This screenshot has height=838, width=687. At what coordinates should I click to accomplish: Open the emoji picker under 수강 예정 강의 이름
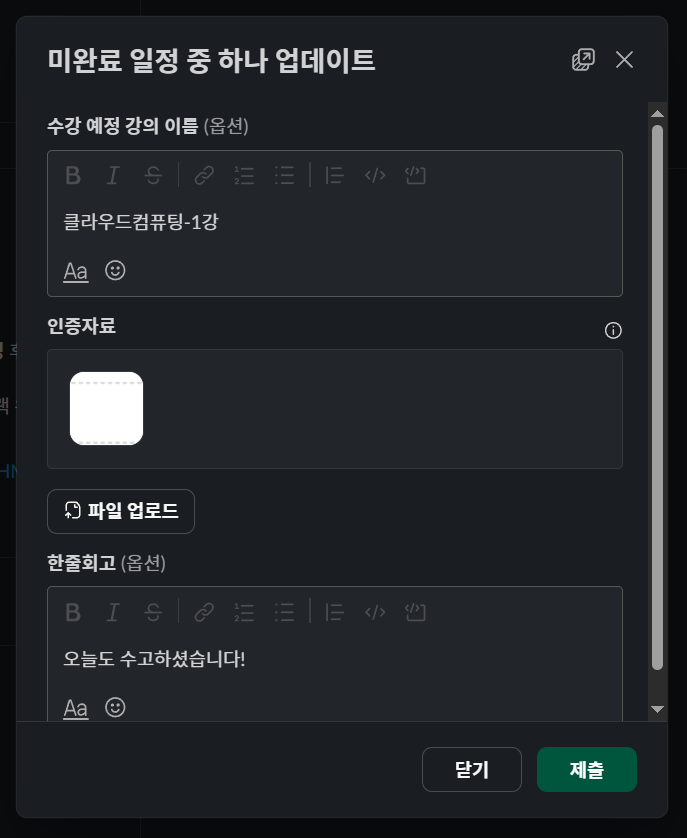click(x=116, y=270)
